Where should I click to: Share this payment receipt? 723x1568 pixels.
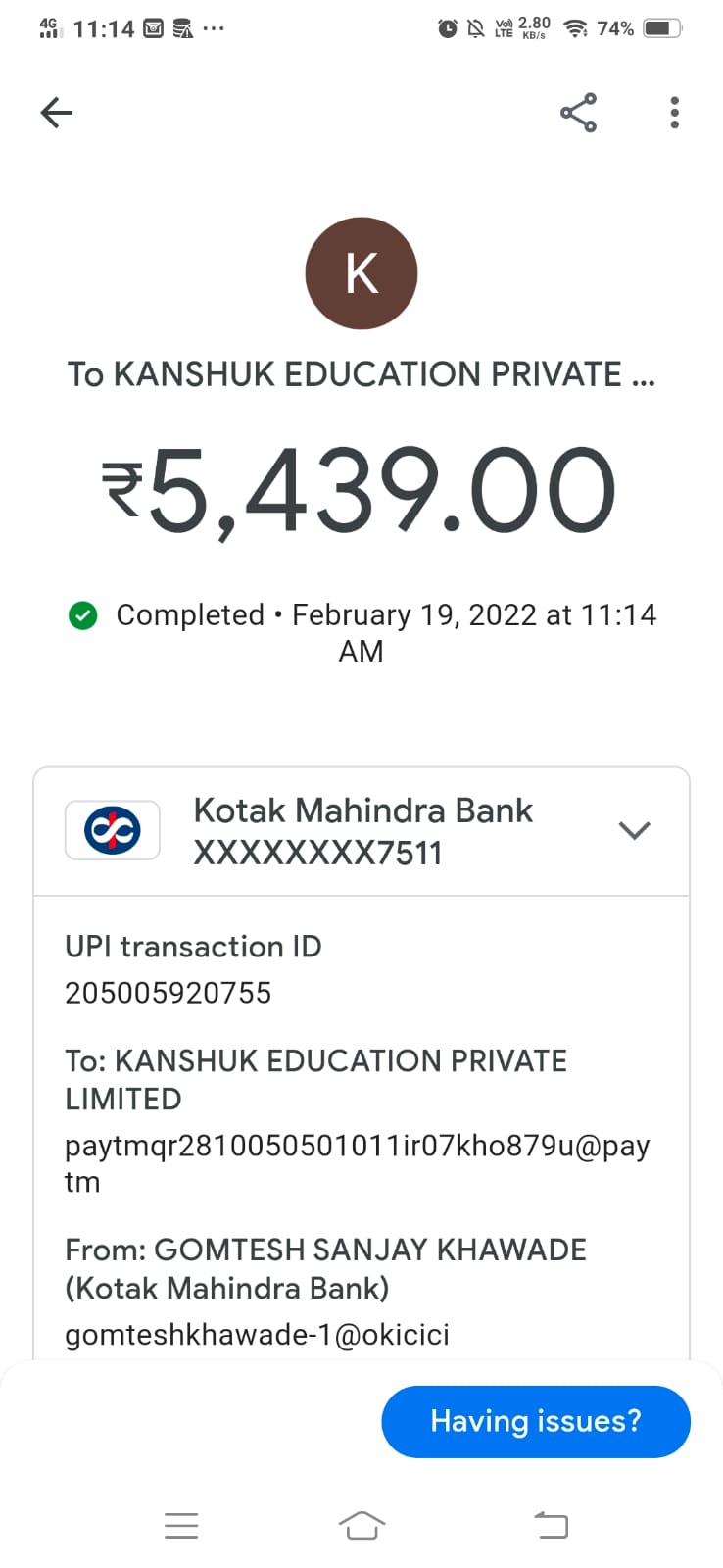(578, 113)
